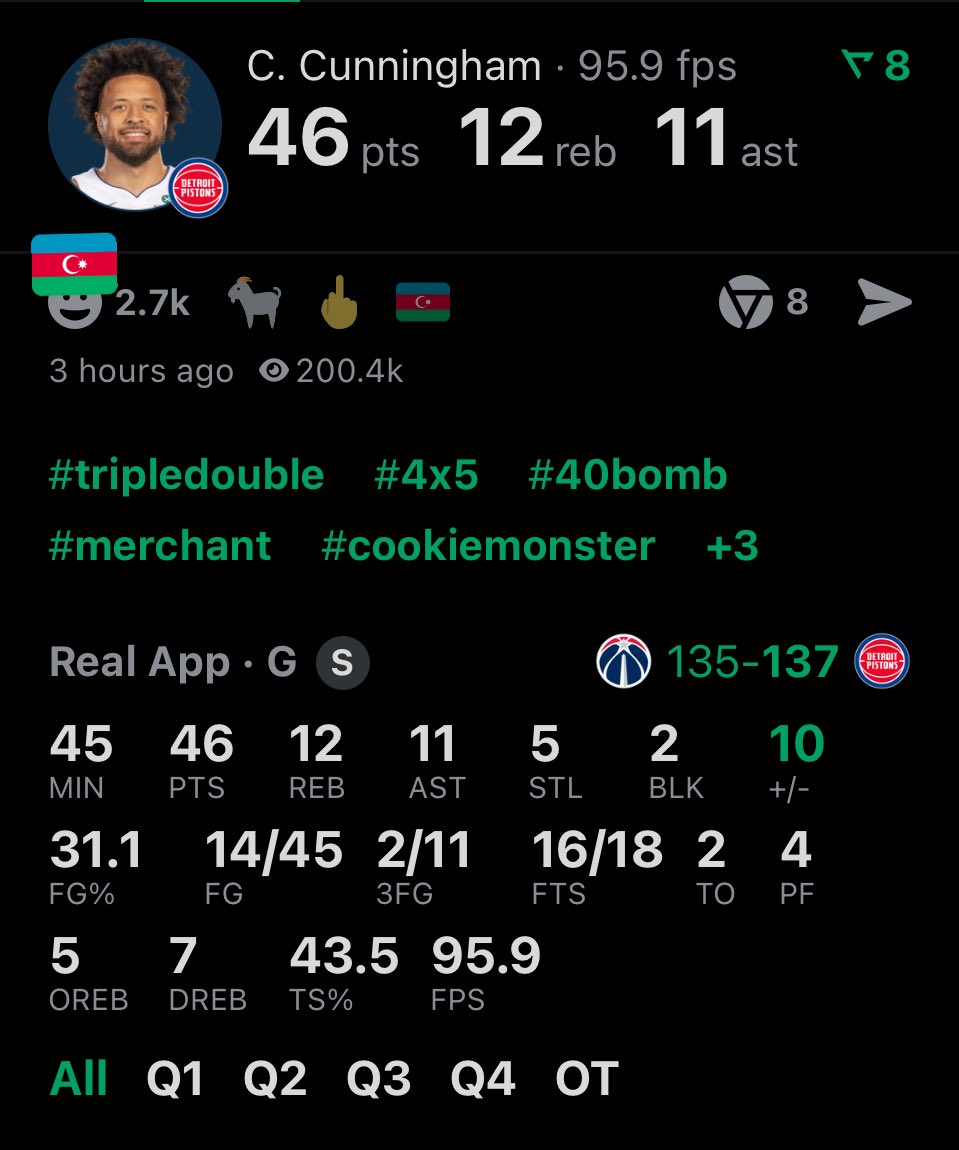
Task: Open the #cookiemonster hashtag
Action: (488, 546)
